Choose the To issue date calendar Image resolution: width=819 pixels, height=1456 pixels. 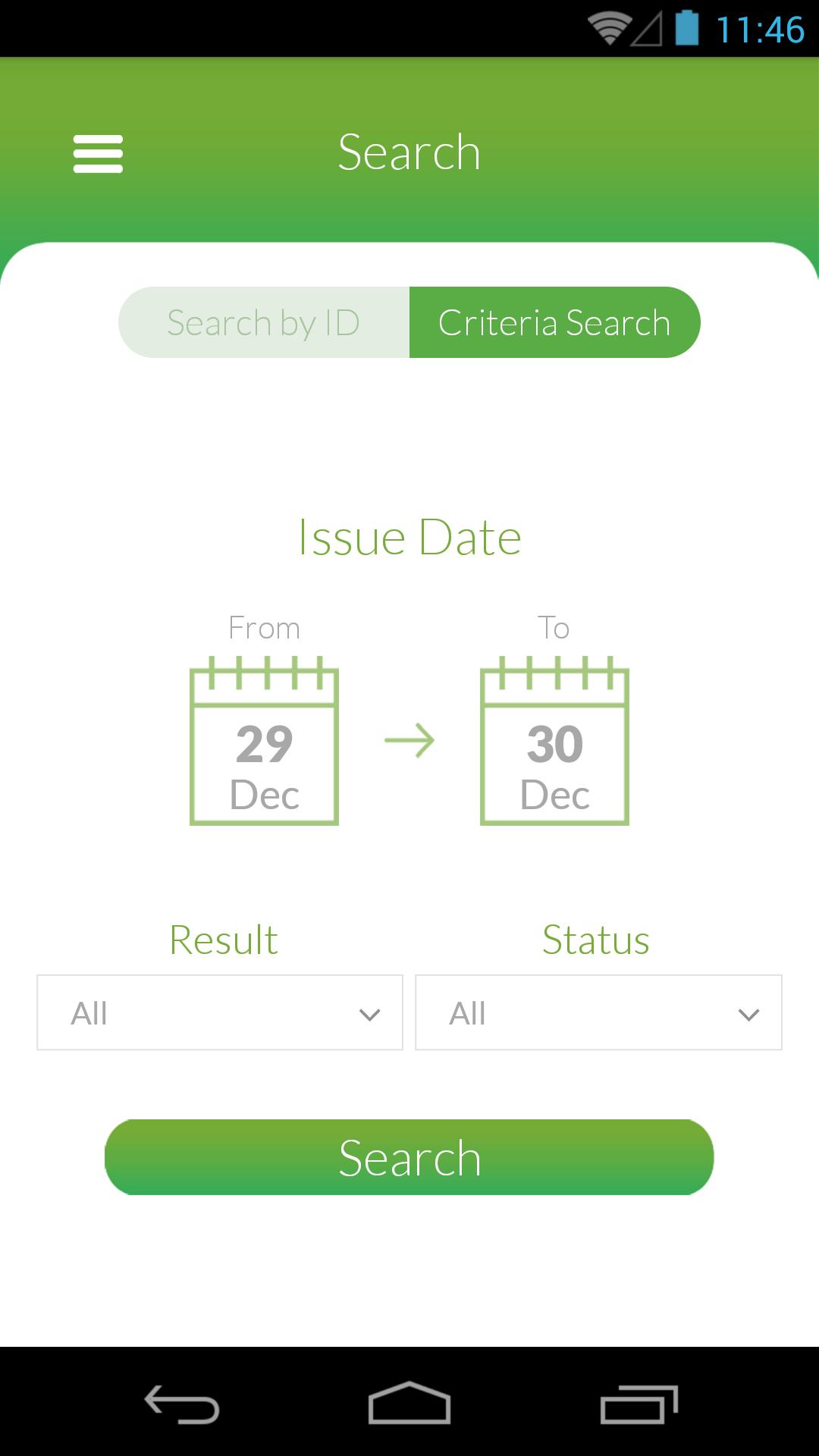coord(554,742)
